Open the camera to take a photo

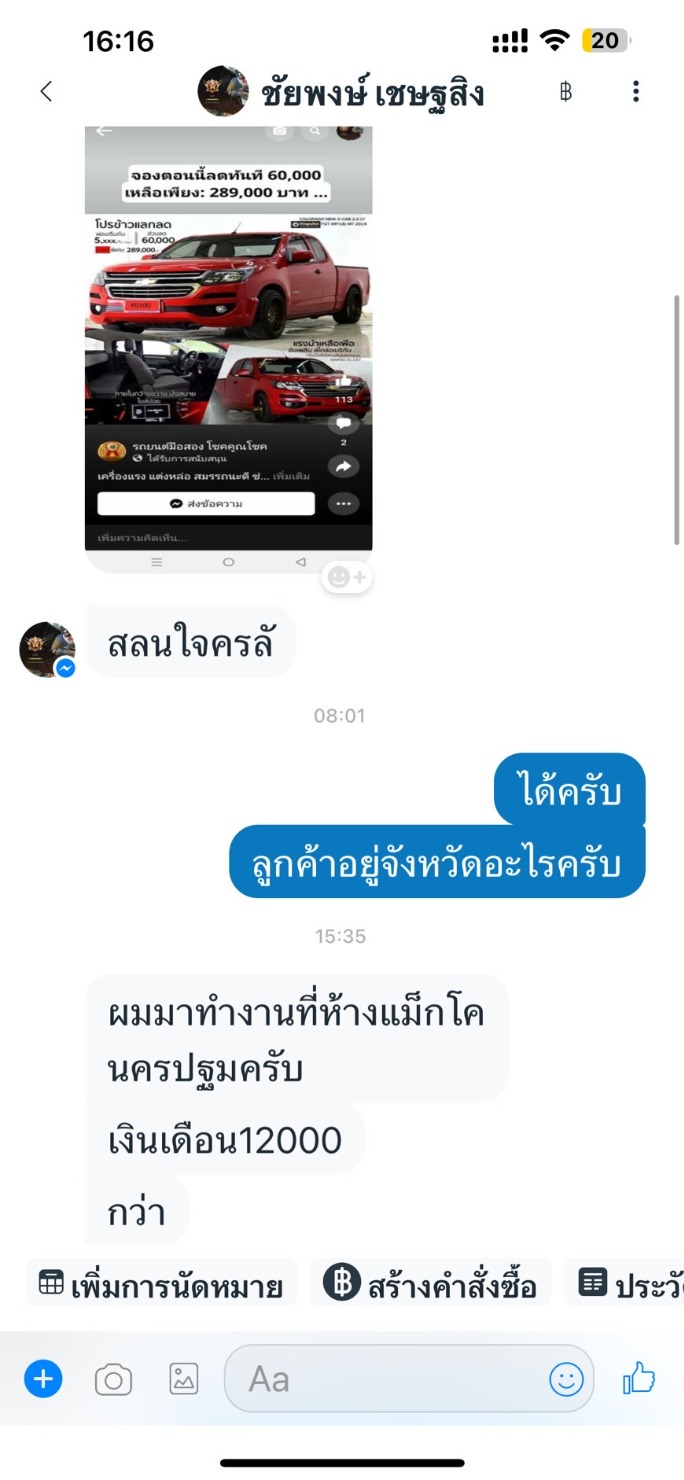pos(113,1381)
